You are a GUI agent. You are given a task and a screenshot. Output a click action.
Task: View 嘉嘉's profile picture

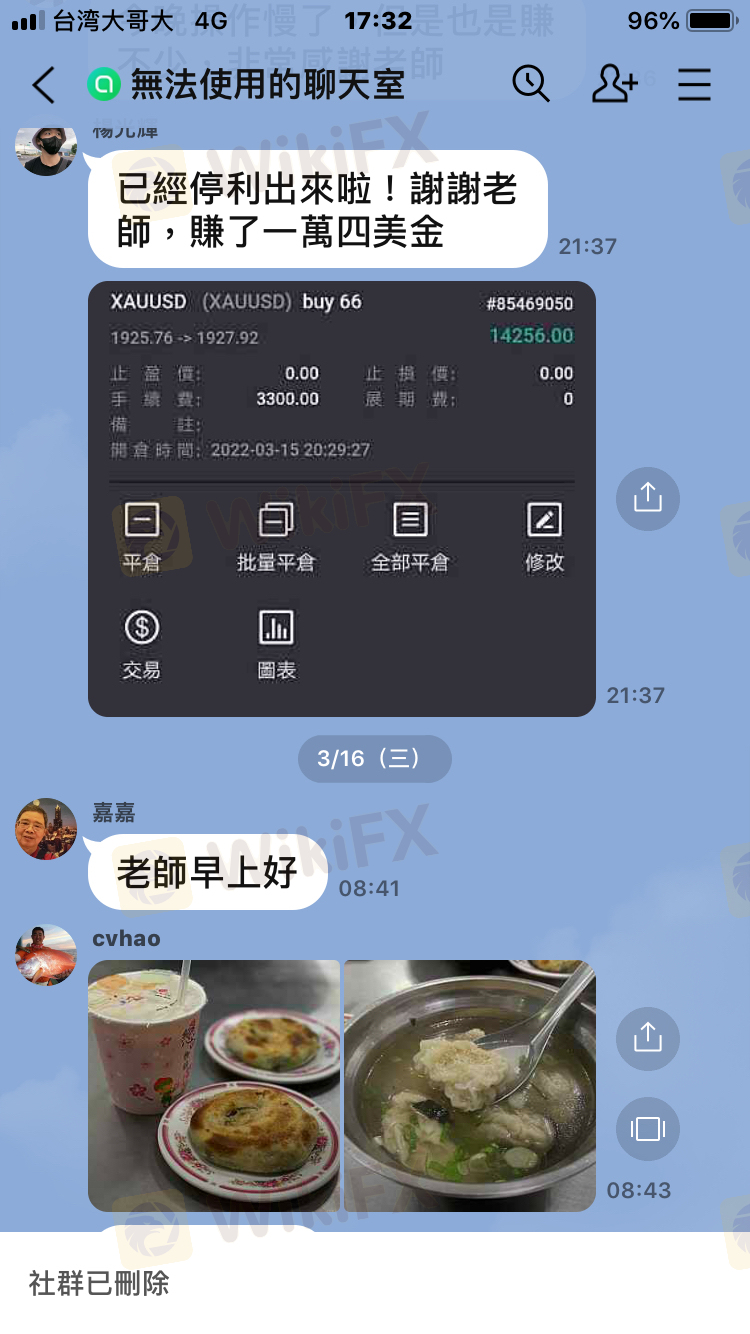[46, 829]
